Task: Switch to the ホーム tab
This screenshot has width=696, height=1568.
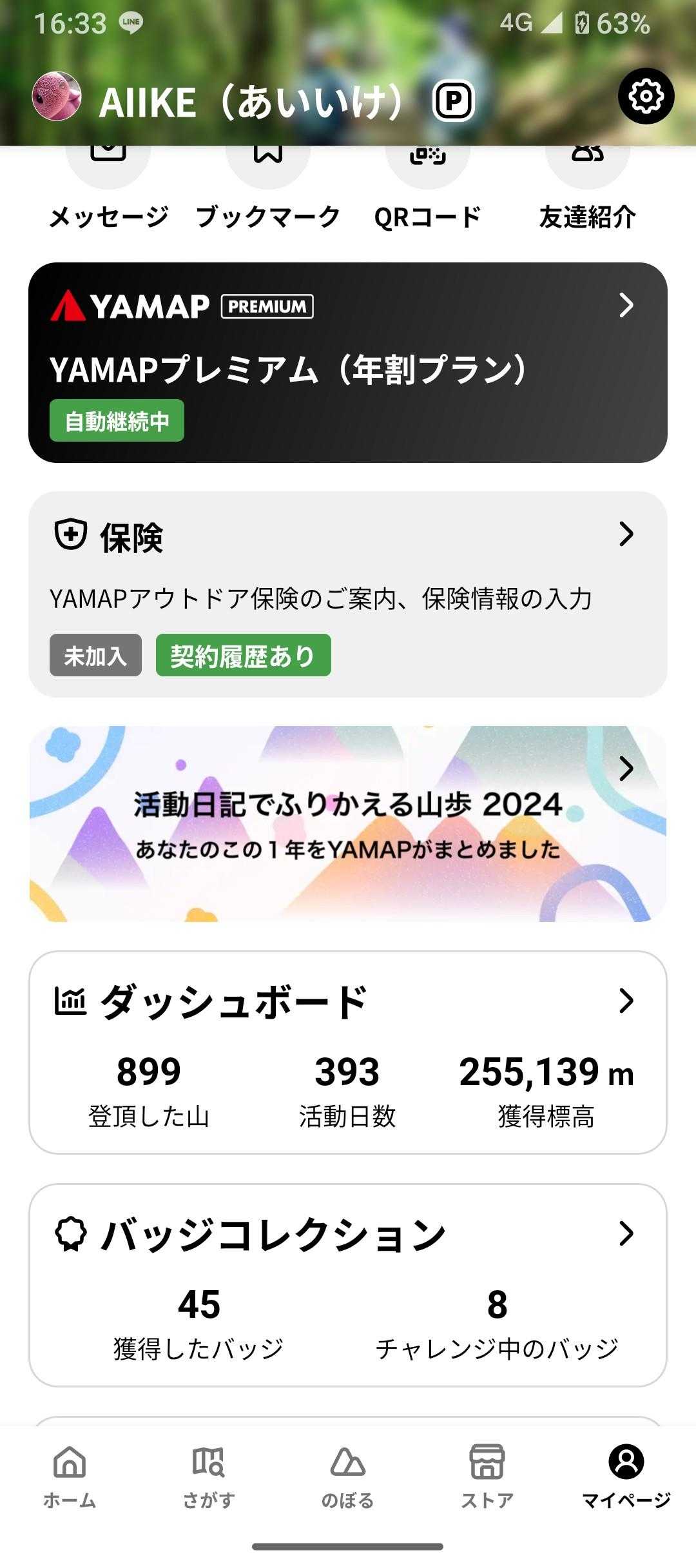Action: pyautogui.click(x=70, y=1476)
